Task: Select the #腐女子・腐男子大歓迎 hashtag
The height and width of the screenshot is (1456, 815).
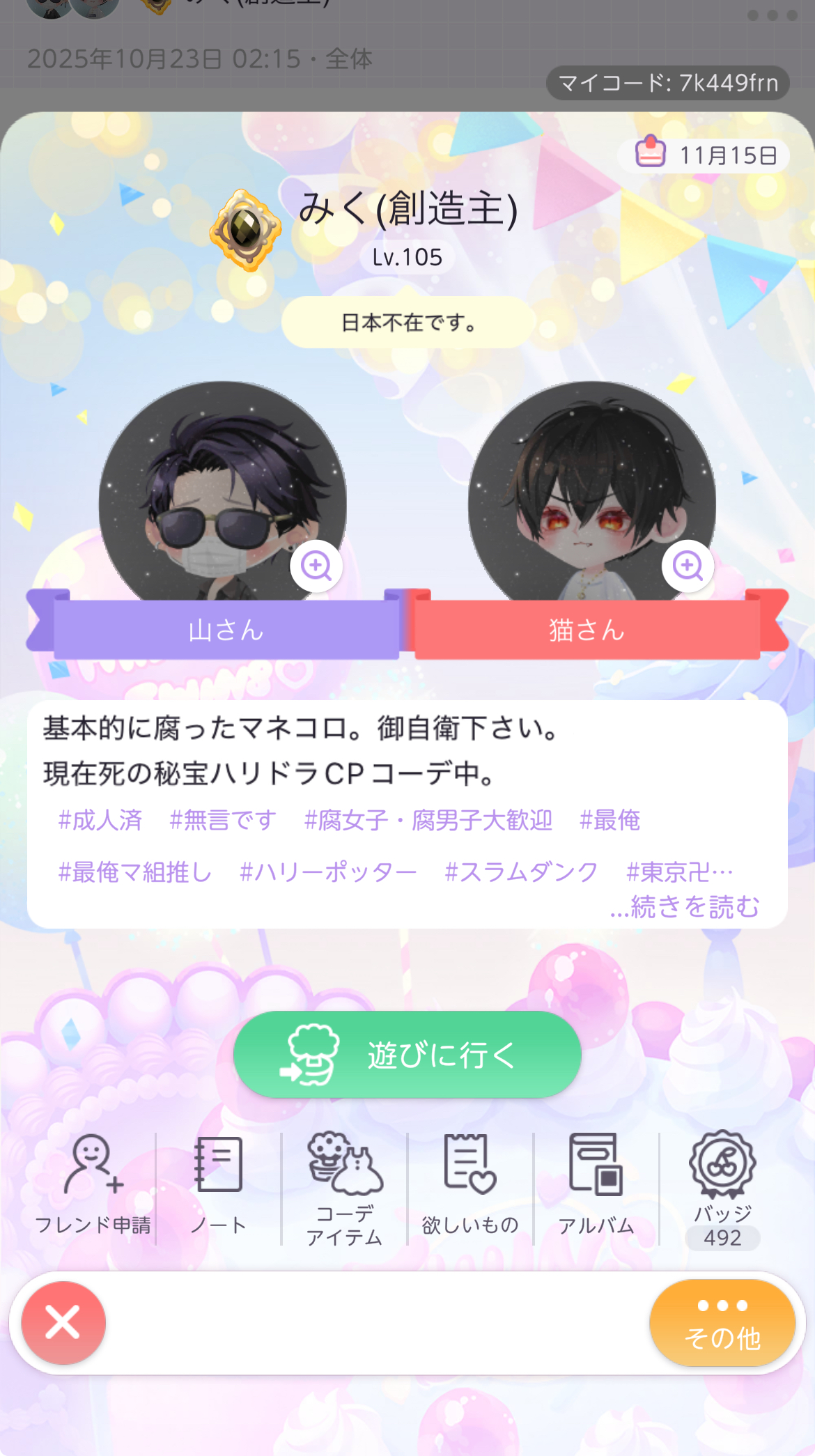Action: [428, 820]
